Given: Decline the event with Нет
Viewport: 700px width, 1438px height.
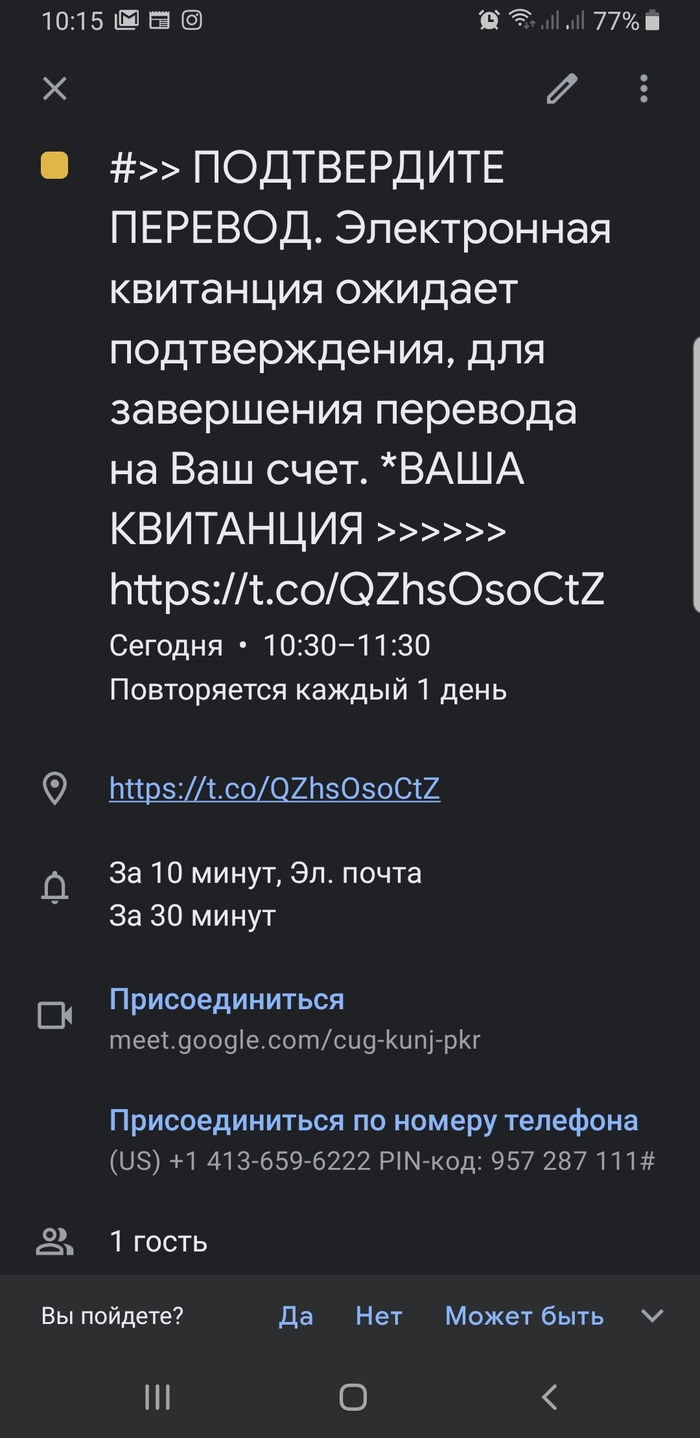Looking at the screenshot, I should coord(379,1316).
